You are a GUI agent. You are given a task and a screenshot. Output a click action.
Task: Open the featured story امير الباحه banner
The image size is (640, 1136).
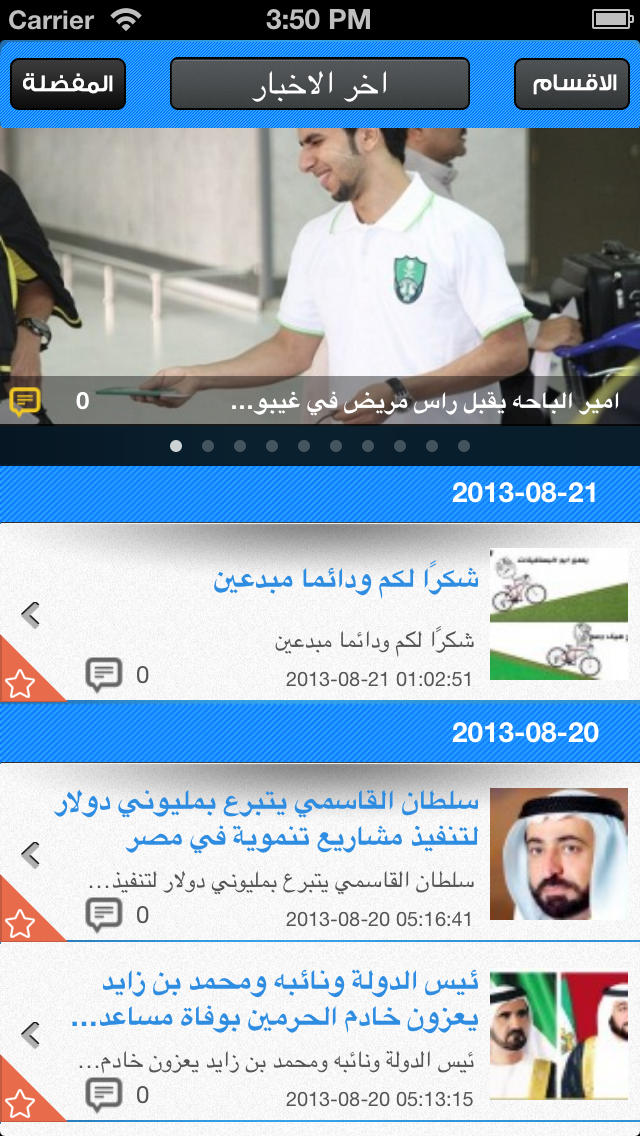pos(320,276)
